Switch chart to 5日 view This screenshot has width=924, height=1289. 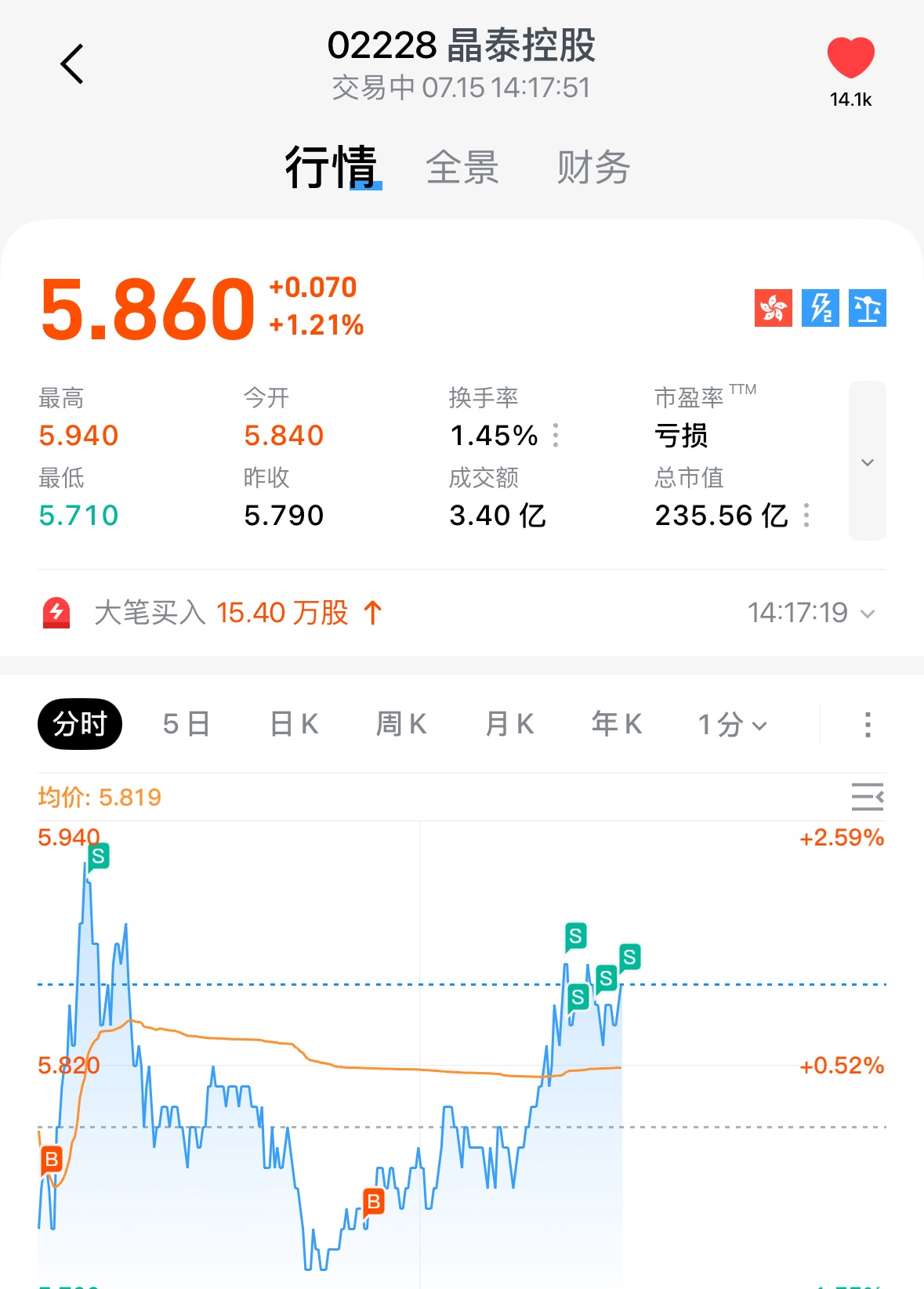(187, 724)
